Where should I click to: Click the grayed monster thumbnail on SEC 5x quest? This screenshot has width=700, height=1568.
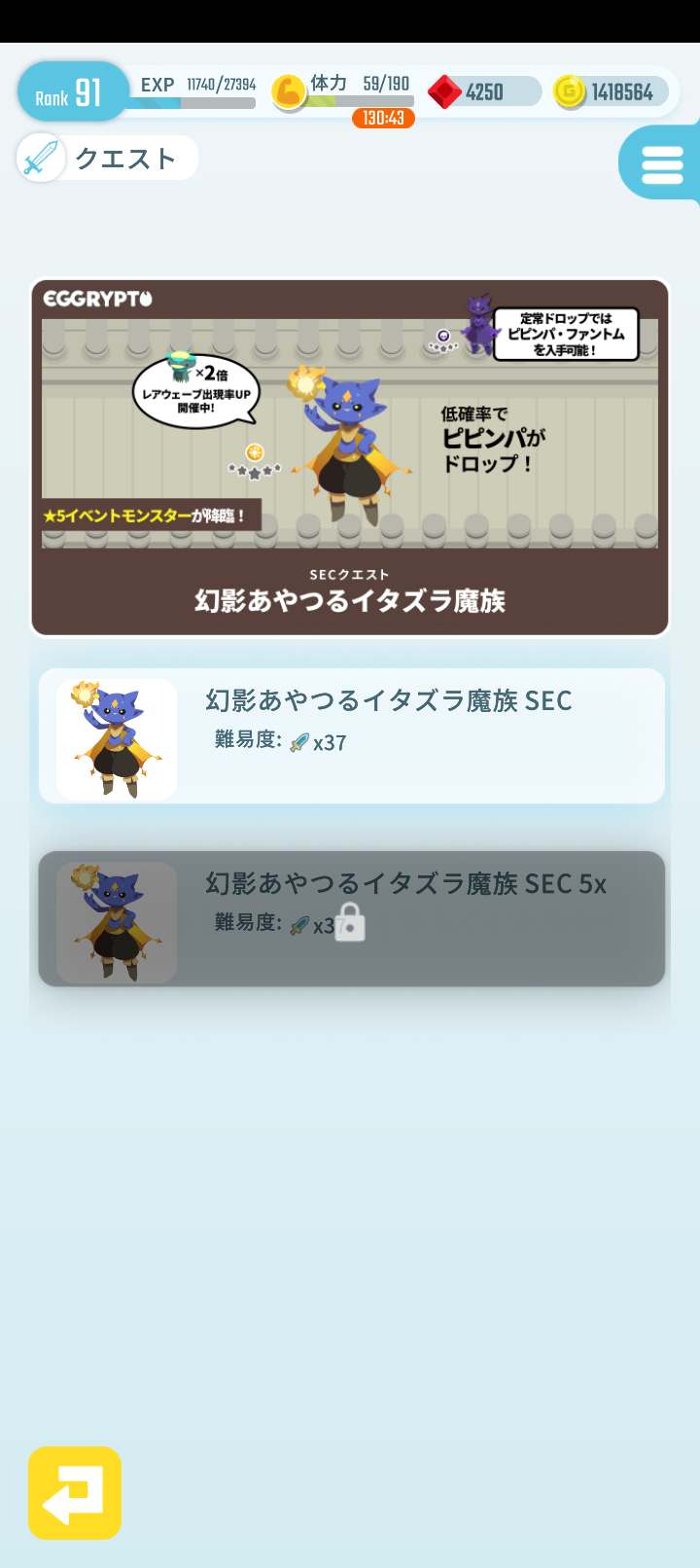(115, 919)
